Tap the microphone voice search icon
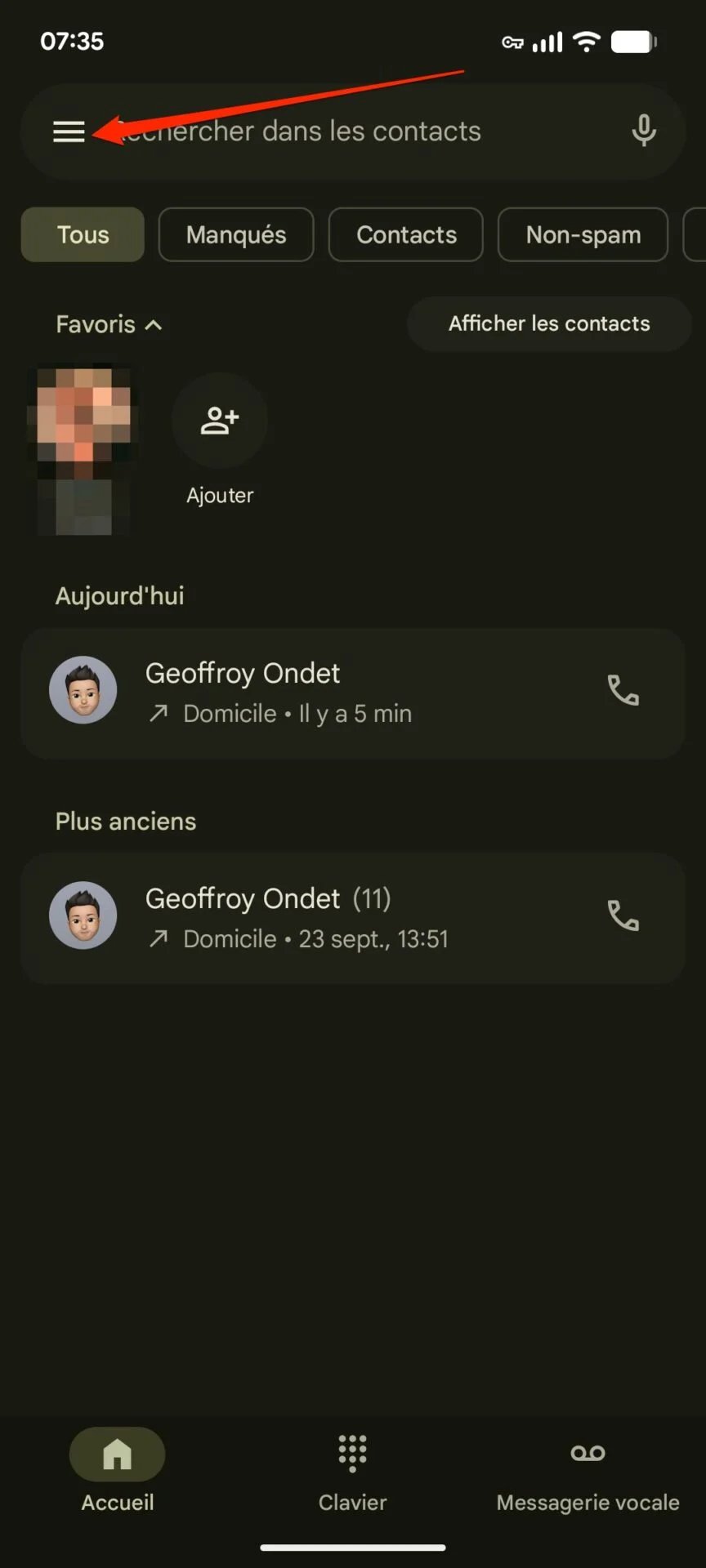The height and width of the screenshot is (1568, 706). (x=644, y=131)
